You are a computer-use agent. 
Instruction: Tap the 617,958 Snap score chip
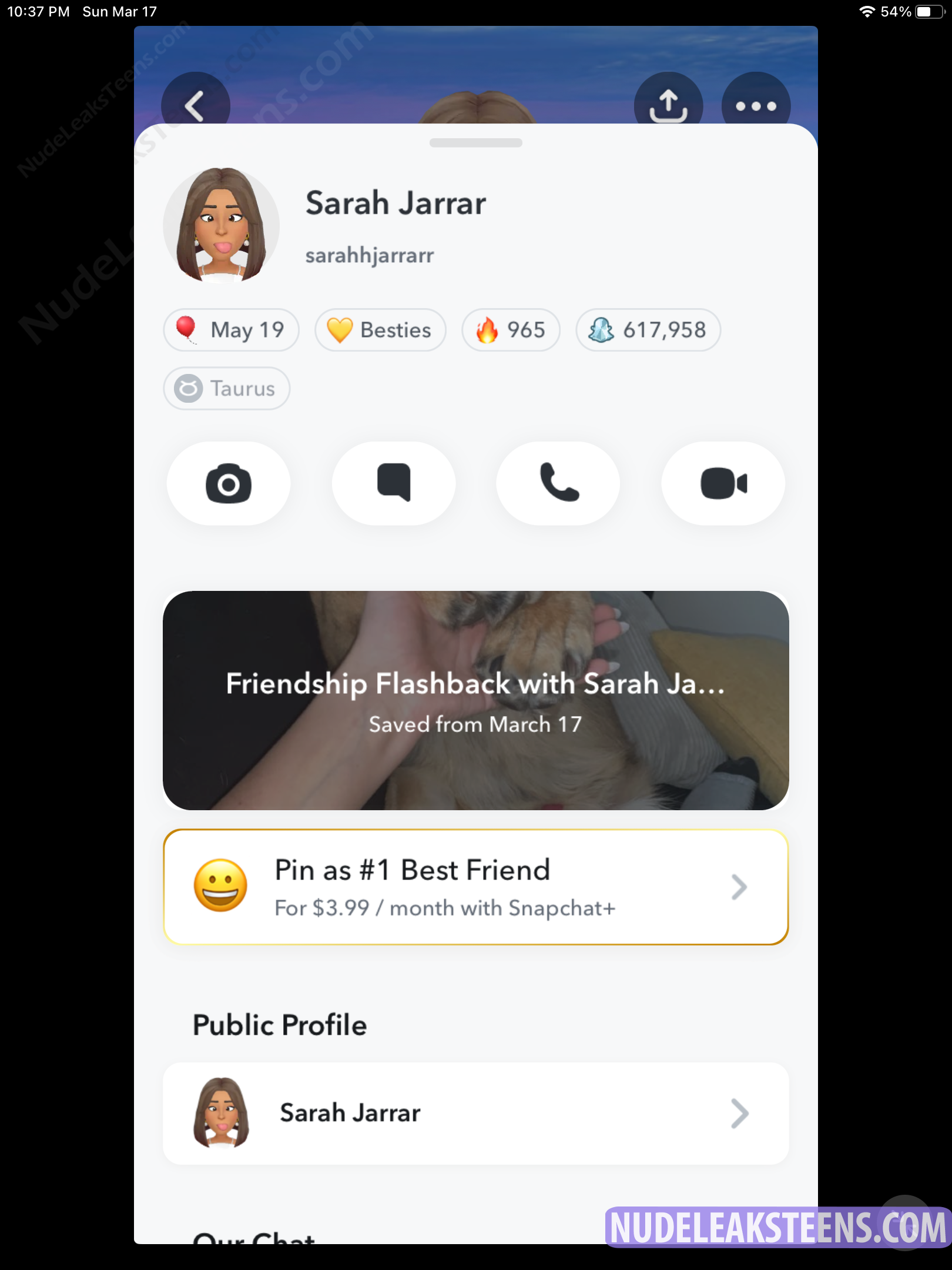coord(648,330)
